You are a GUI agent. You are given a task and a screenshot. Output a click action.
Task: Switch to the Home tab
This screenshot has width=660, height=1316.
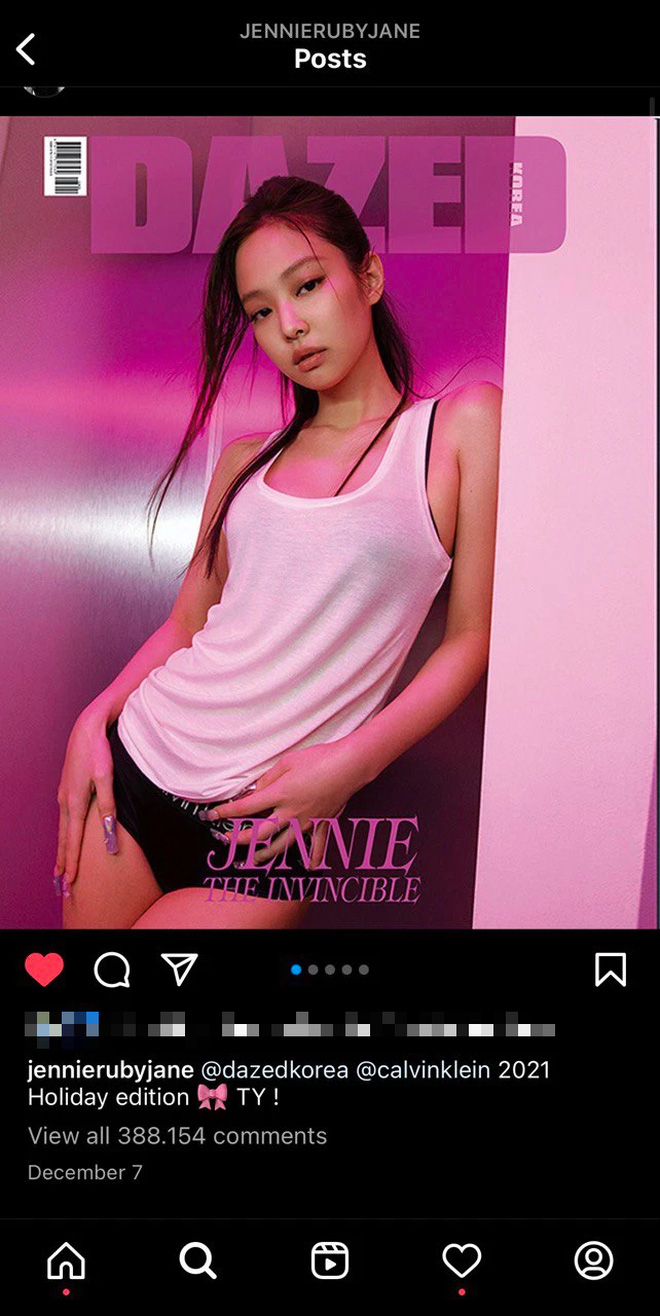[66, 1260]
